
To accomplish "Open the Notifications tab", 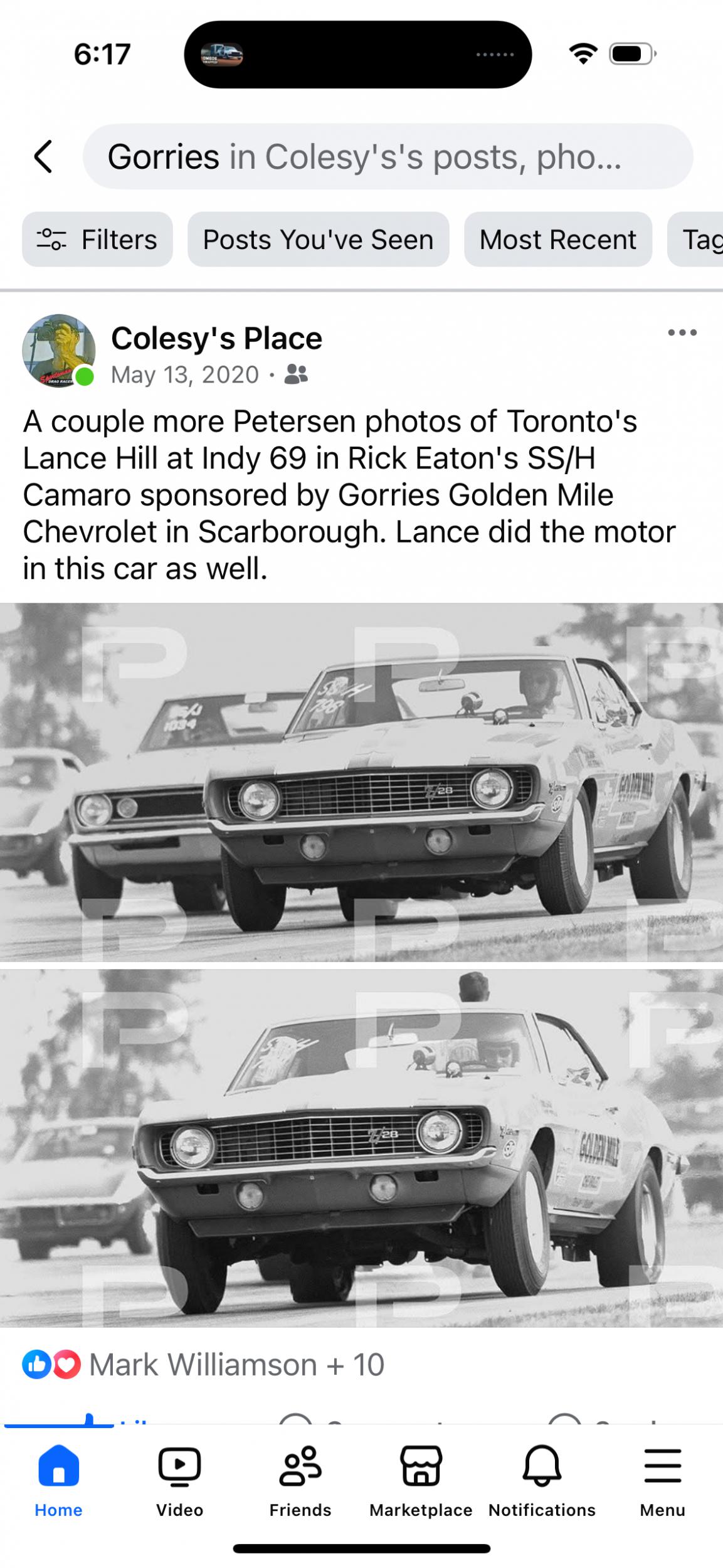I will (x=542, y=1481).
